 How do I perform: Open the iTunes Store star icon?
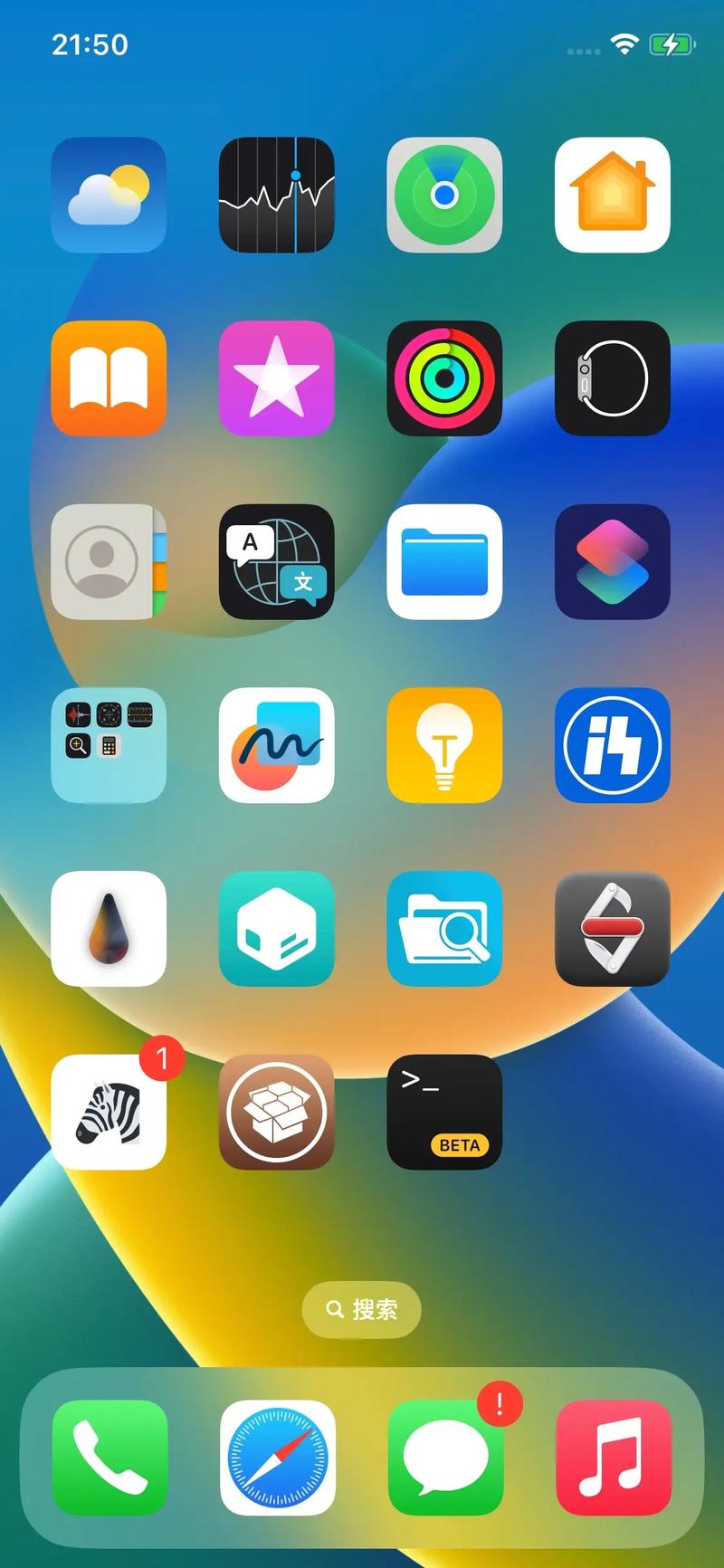point(277,378)
